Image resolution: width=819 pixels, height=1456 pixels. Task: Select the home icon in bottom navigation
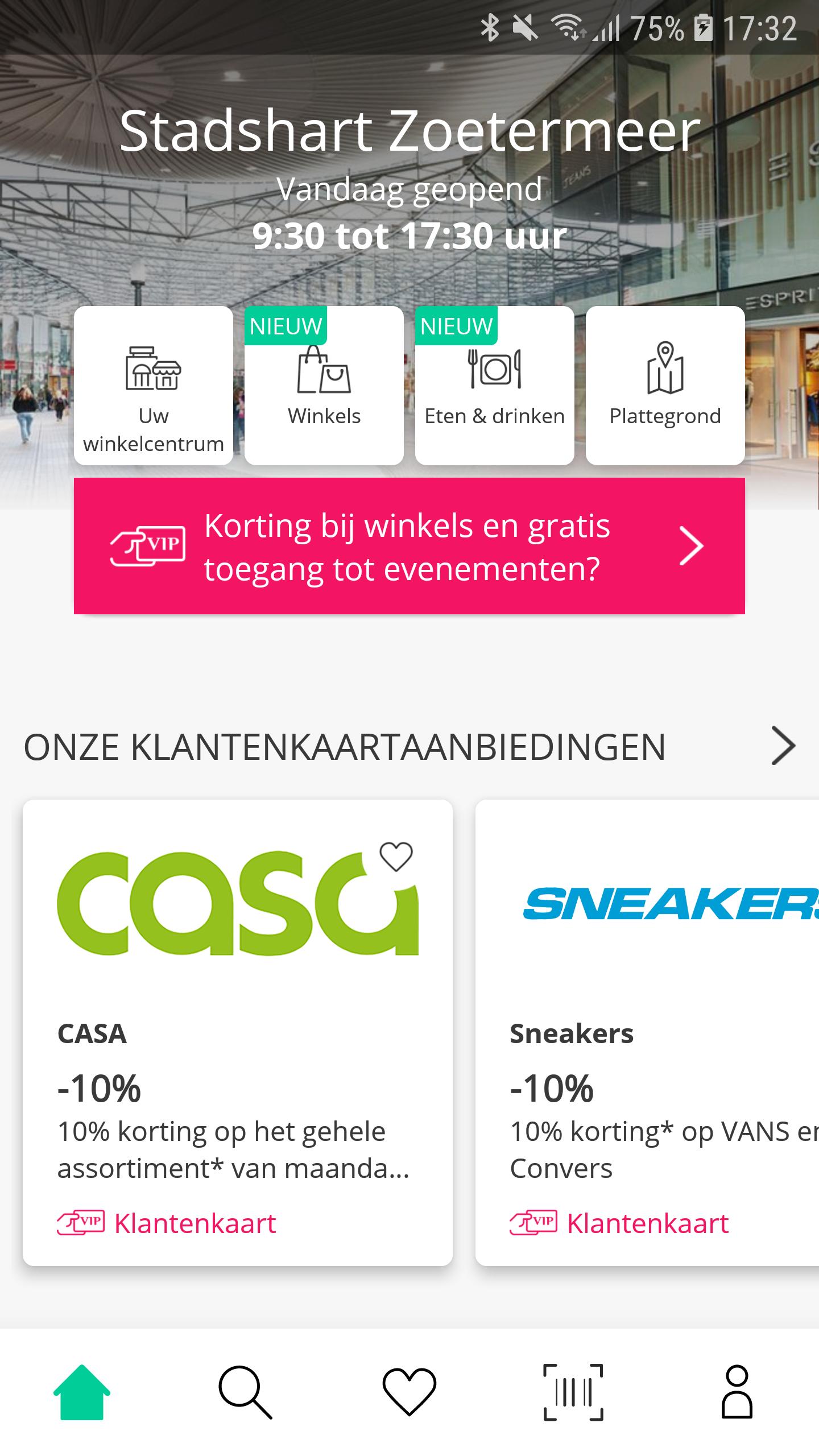click(x=81, y=1393)
